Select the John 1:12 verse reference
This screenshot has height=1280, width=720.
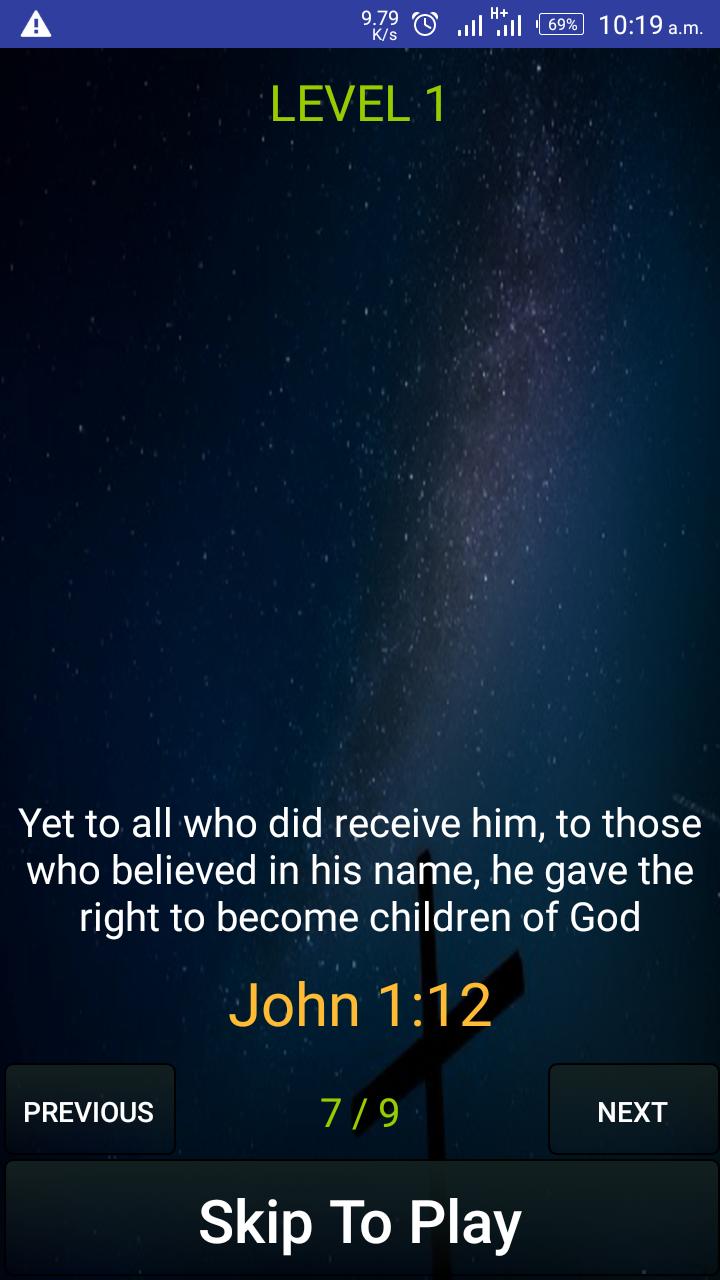[x=360, y=1003]
